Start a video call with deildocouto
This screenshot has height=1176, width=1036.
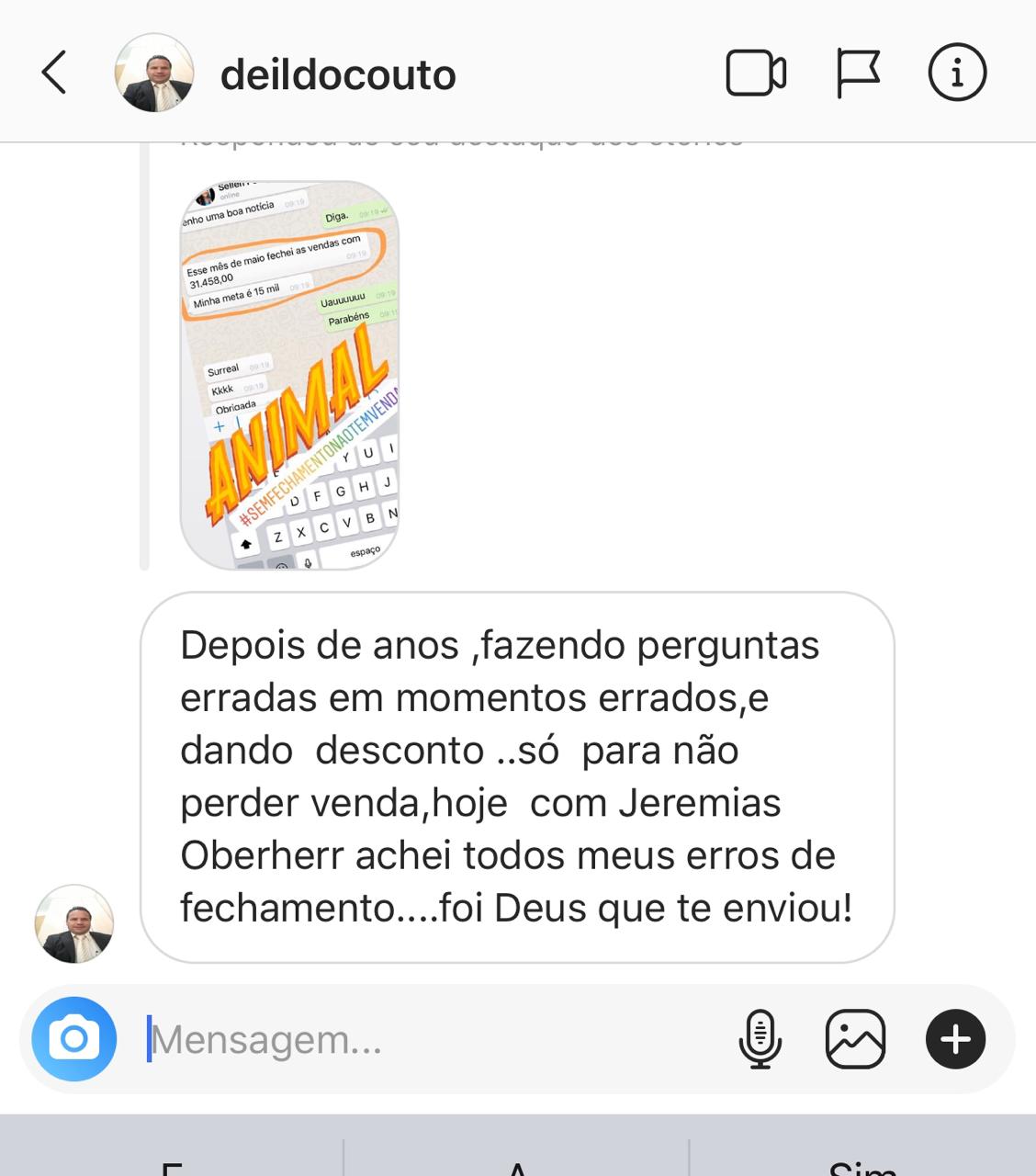click(756, 73)
